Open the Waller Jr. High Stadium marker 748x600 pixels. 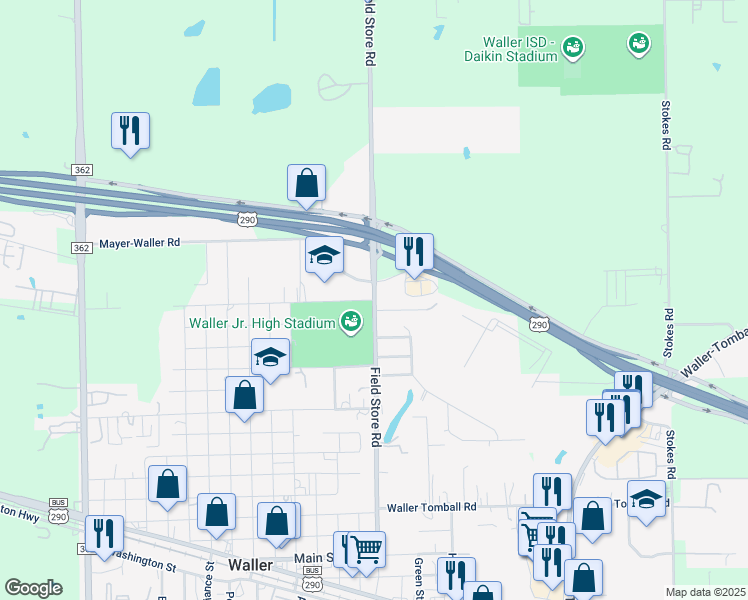tap(350, 322)
